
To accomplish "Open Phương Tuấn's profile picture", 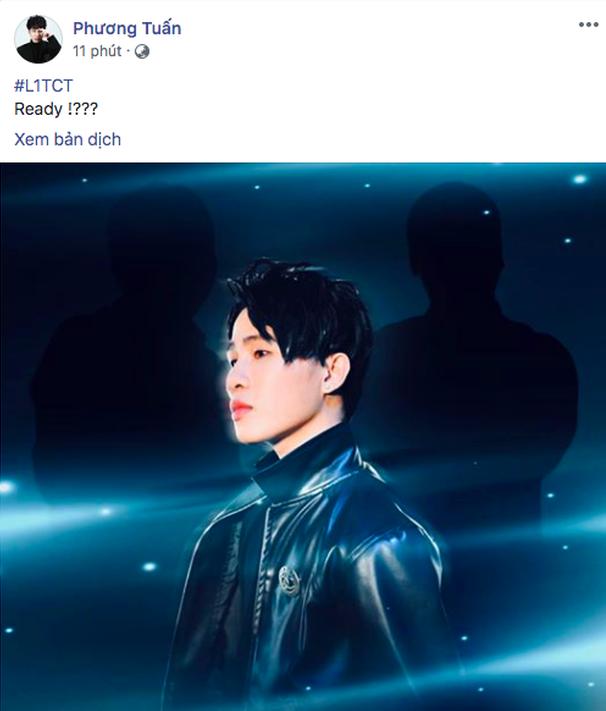I will pos(38,38).
